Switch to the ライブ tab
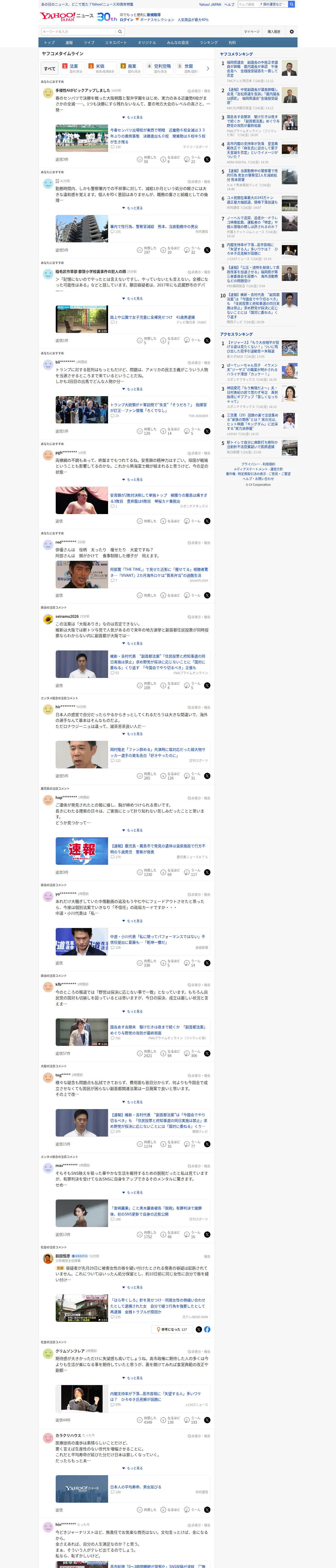Viewport: 336px width, 1568px height. 89,43
